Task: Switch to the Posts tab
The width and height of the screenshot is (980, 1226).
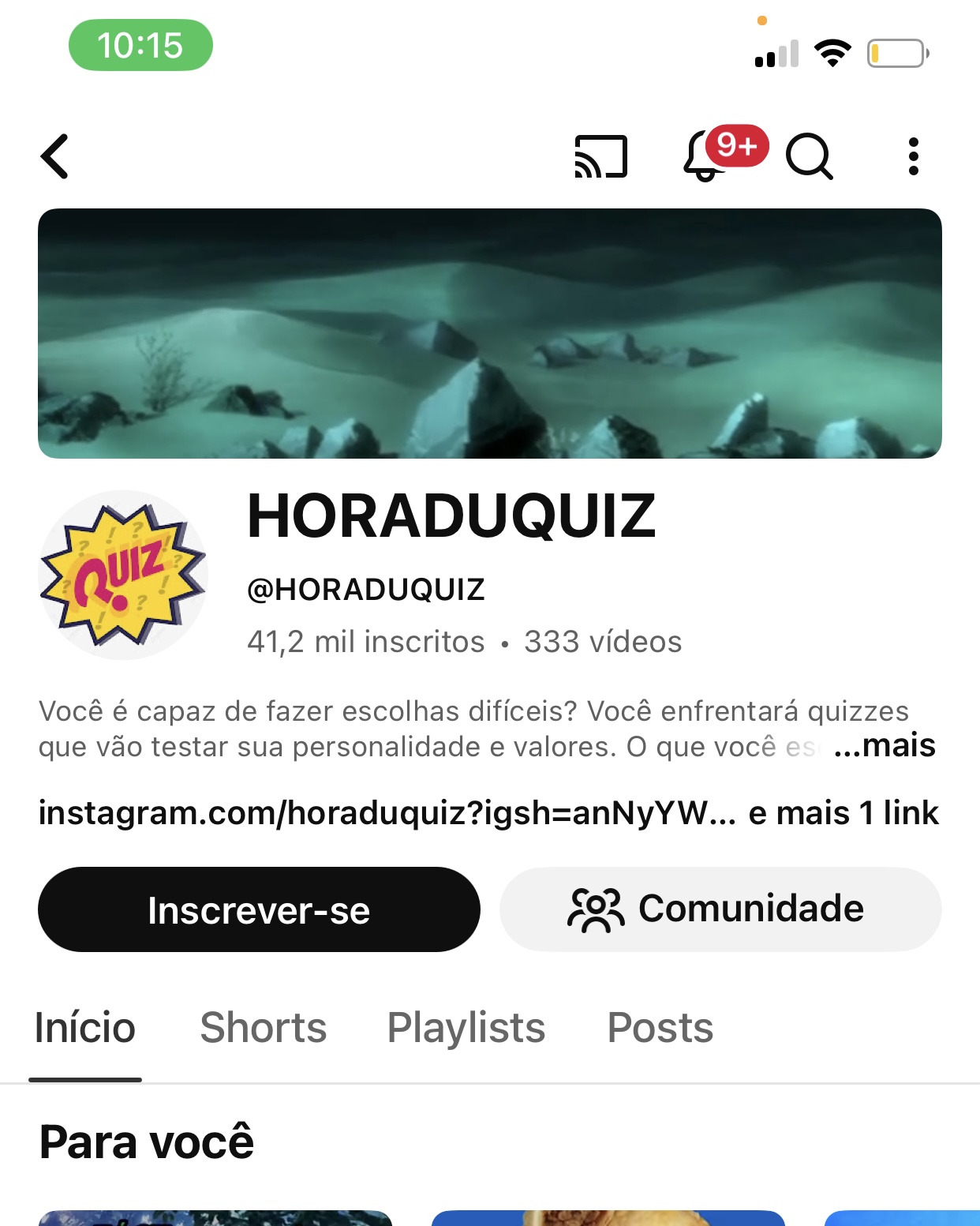Action: (660, 1028)
